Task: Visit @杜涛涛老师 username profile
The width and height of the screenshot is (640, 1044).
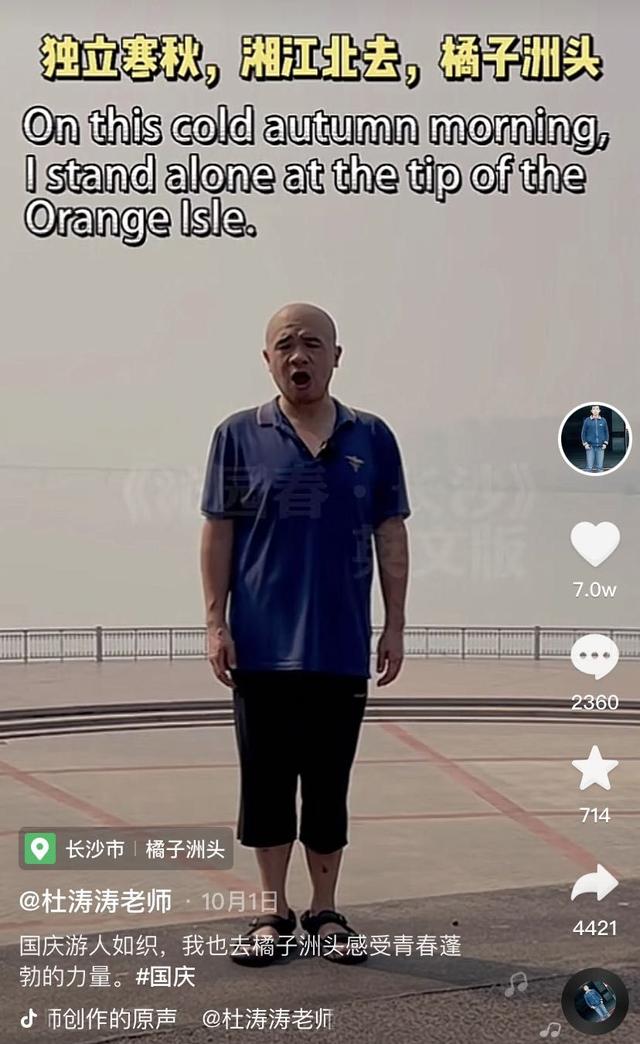Action: tap(96, 901)
